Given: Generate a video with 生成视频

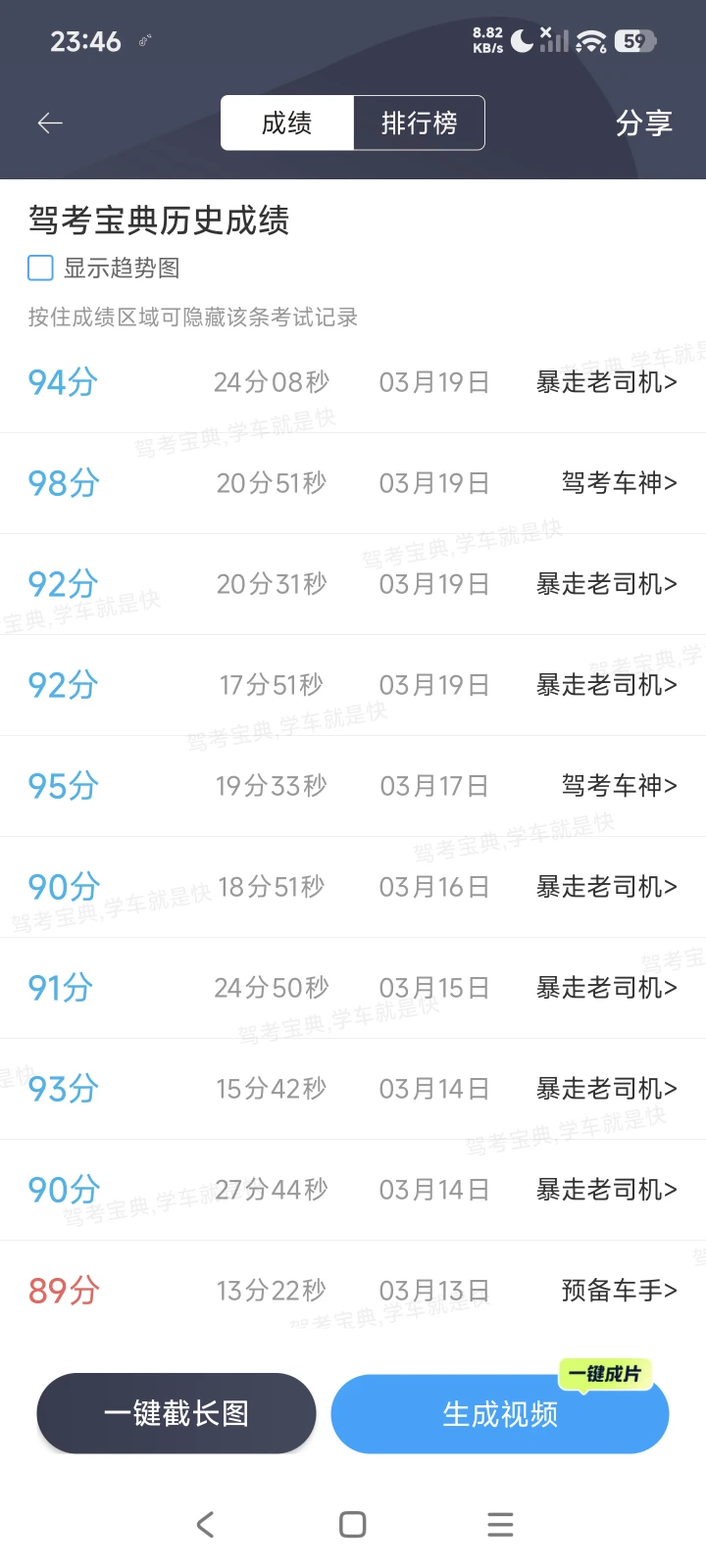Looking at the screenshot, I should tap(500, 1414).
